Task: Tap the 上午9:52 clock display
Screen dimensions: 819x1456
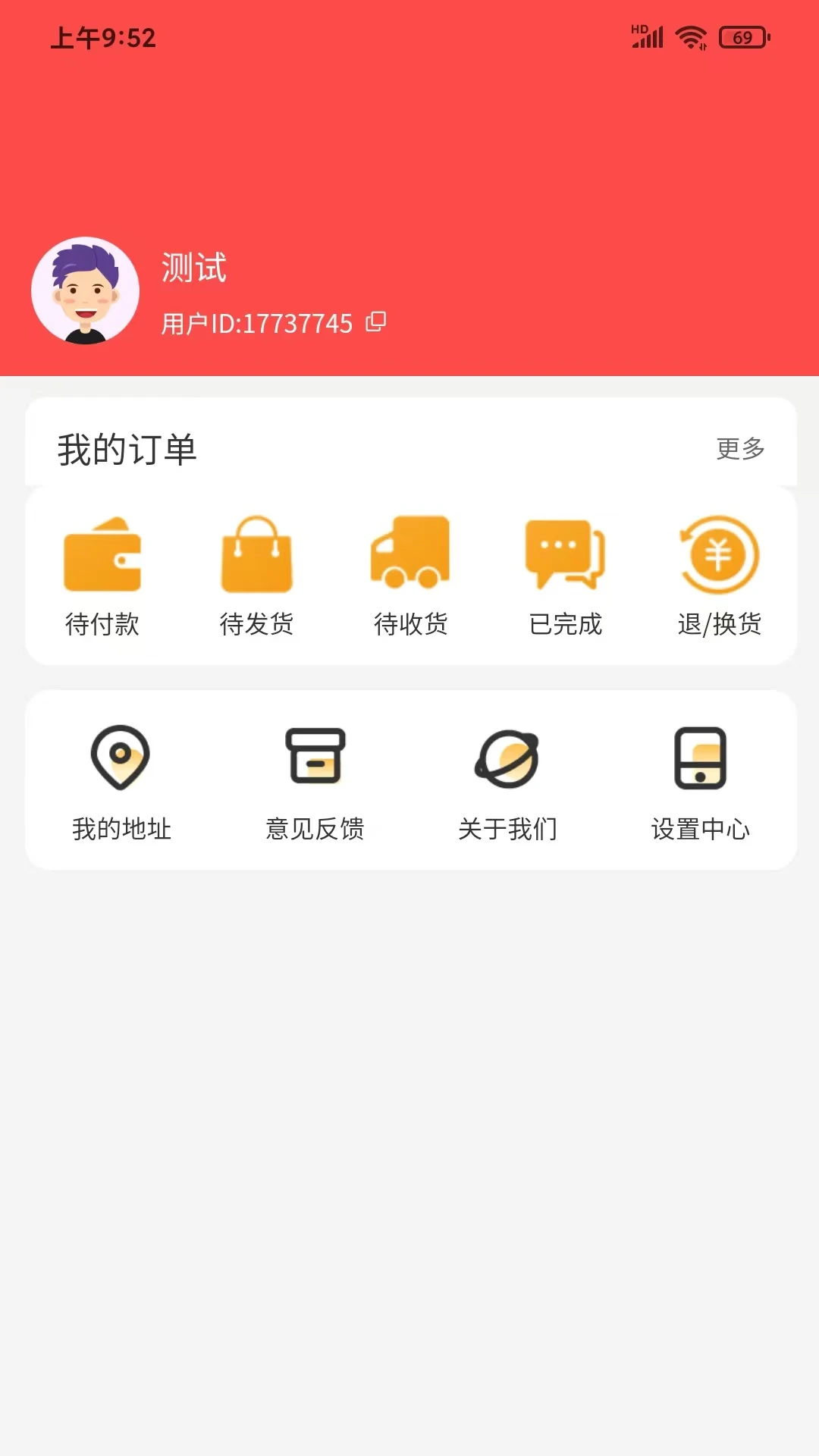Action: coord(103,36)
